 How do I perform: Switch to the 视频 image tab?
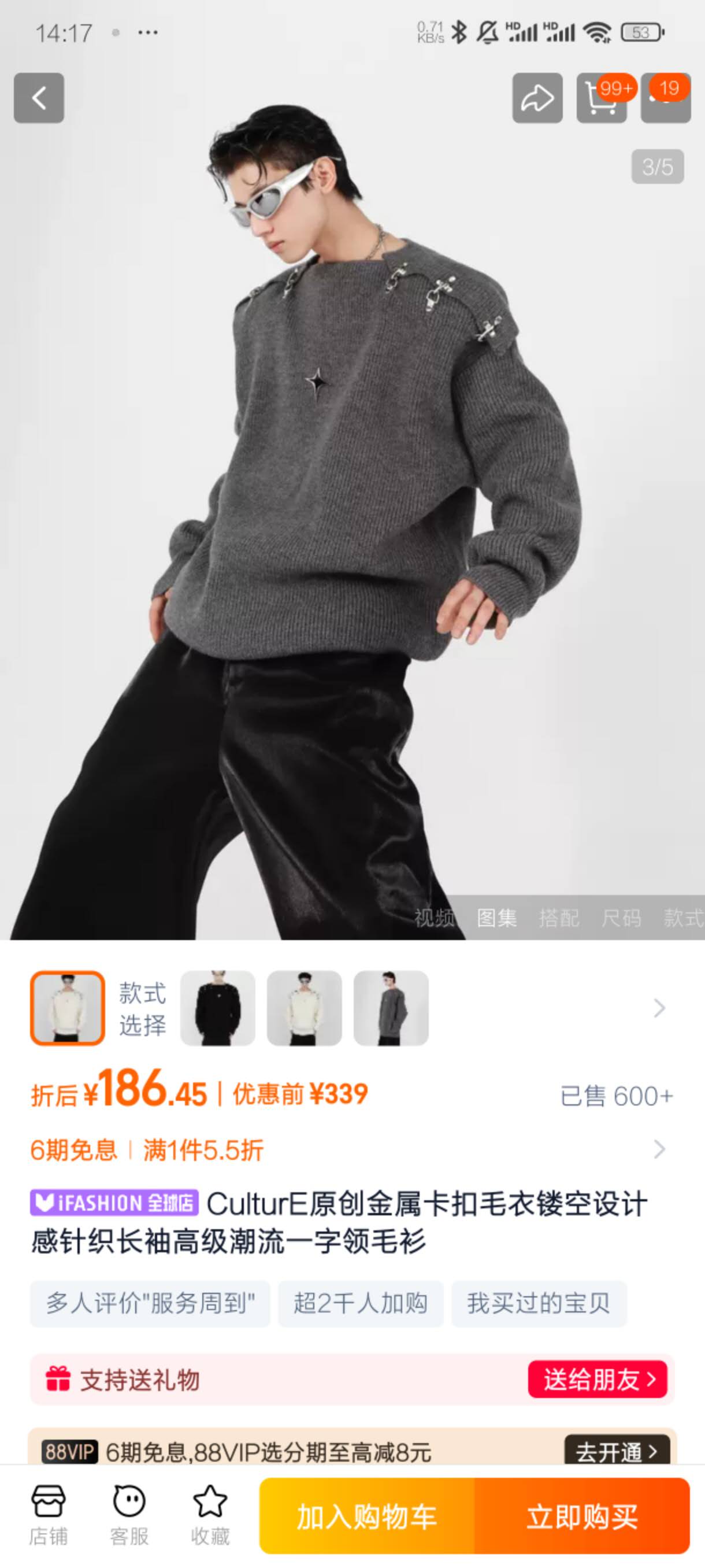[434, 918]
